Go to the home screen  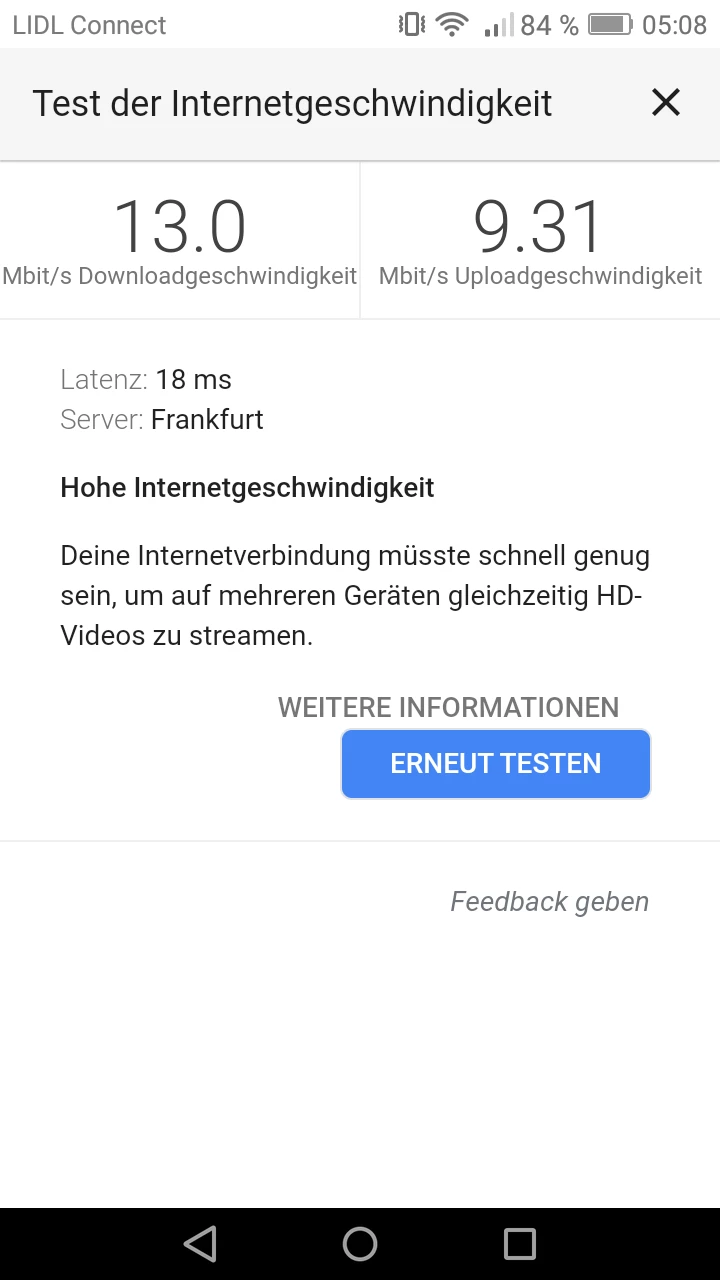point(360,1244)
